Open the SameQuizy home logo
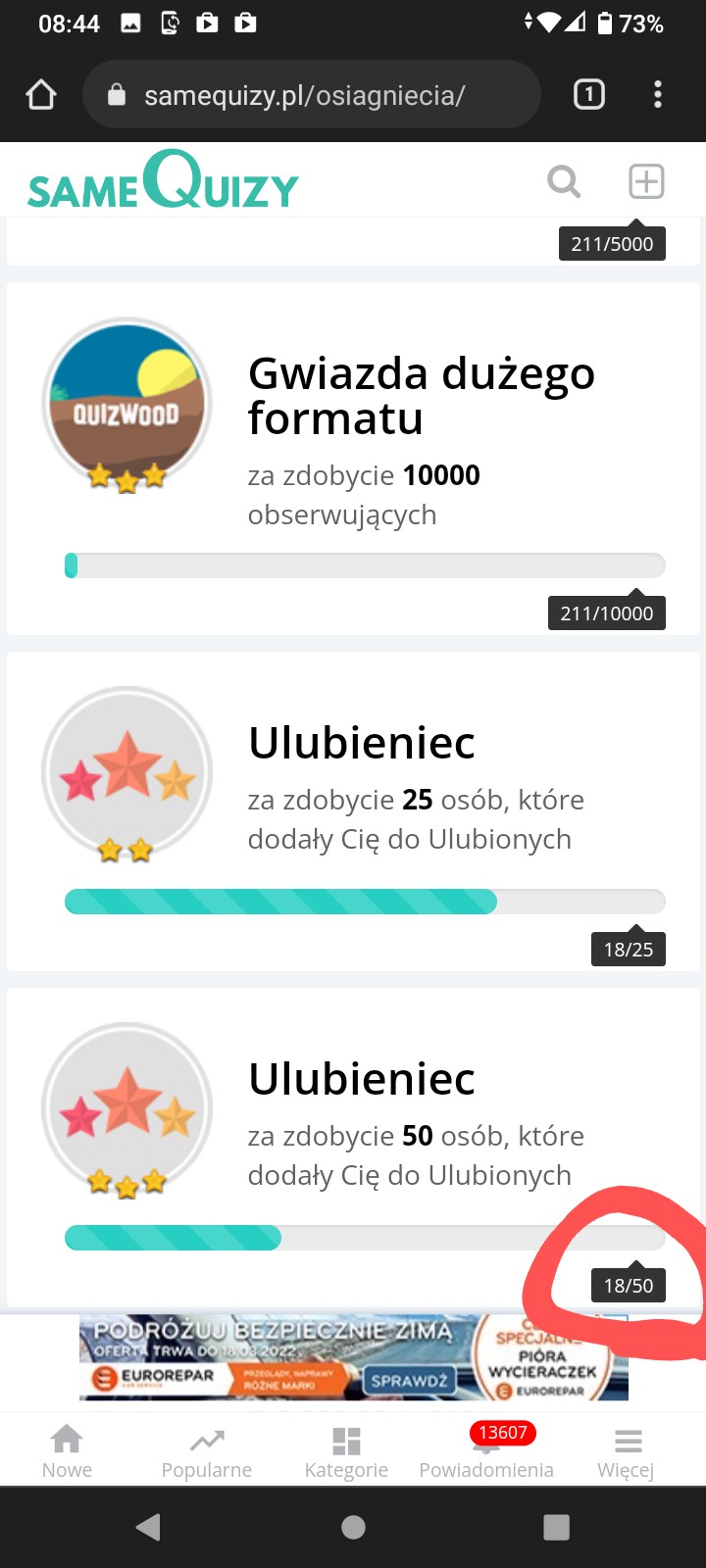The width and height of the screenshot is (706, 1568). [163, 181]
